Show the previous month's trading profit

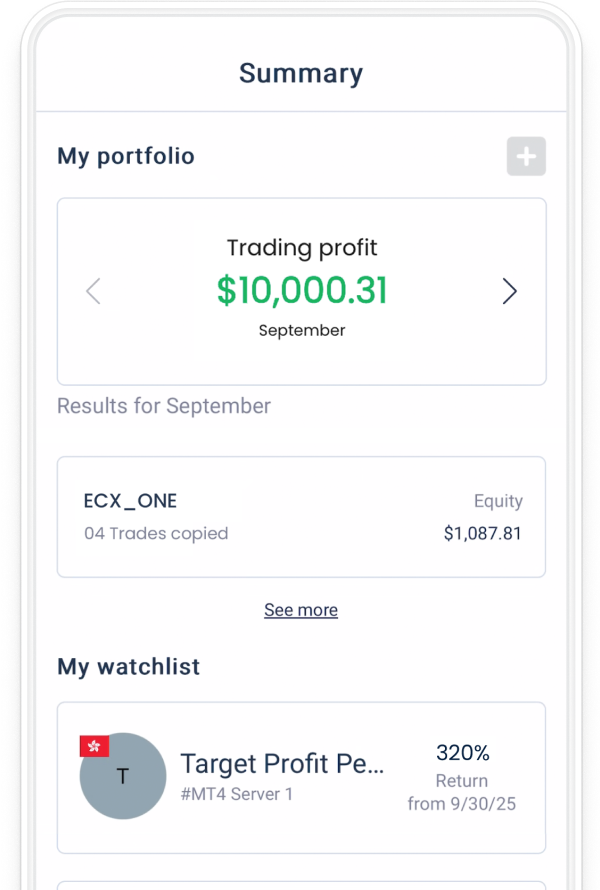[93, 291]
